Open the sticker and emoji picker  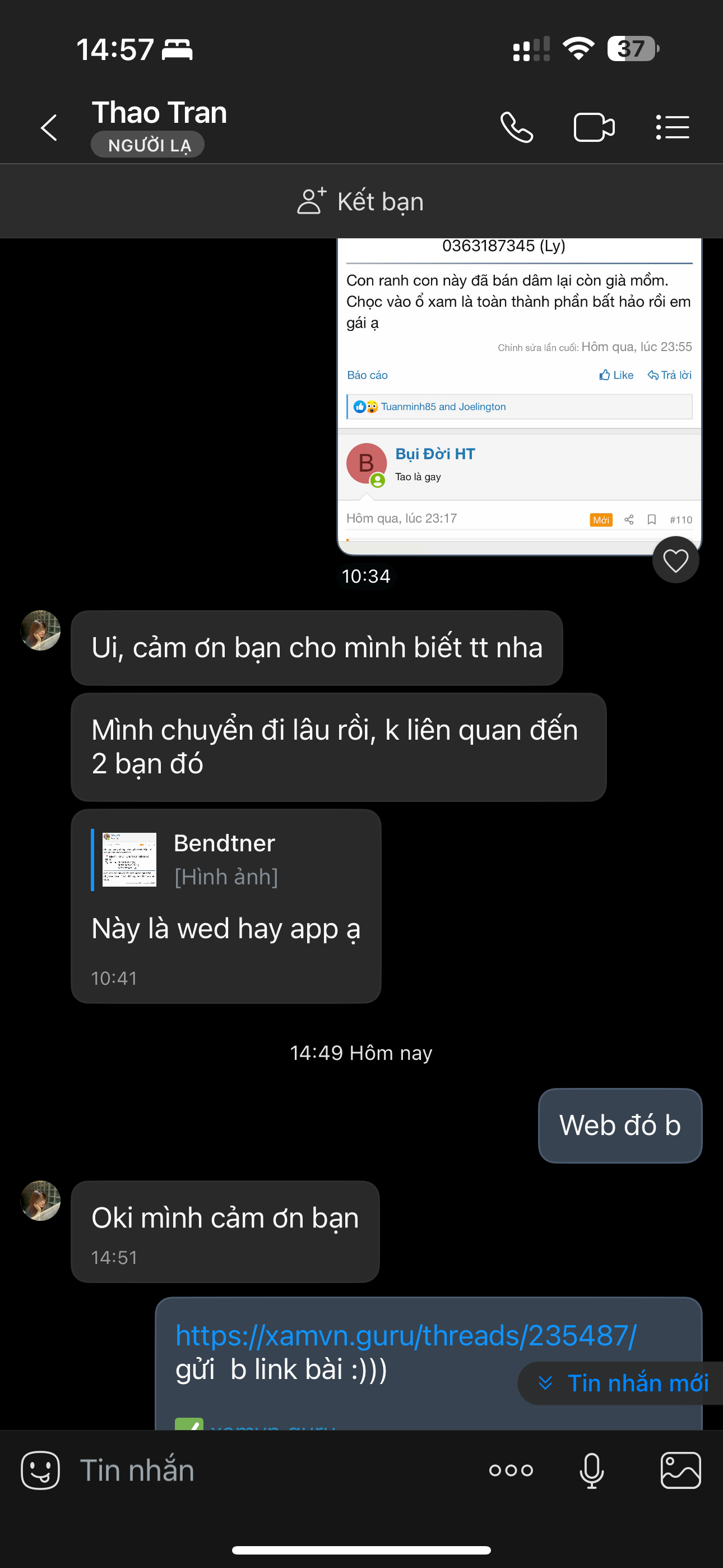coord(40,1470)
